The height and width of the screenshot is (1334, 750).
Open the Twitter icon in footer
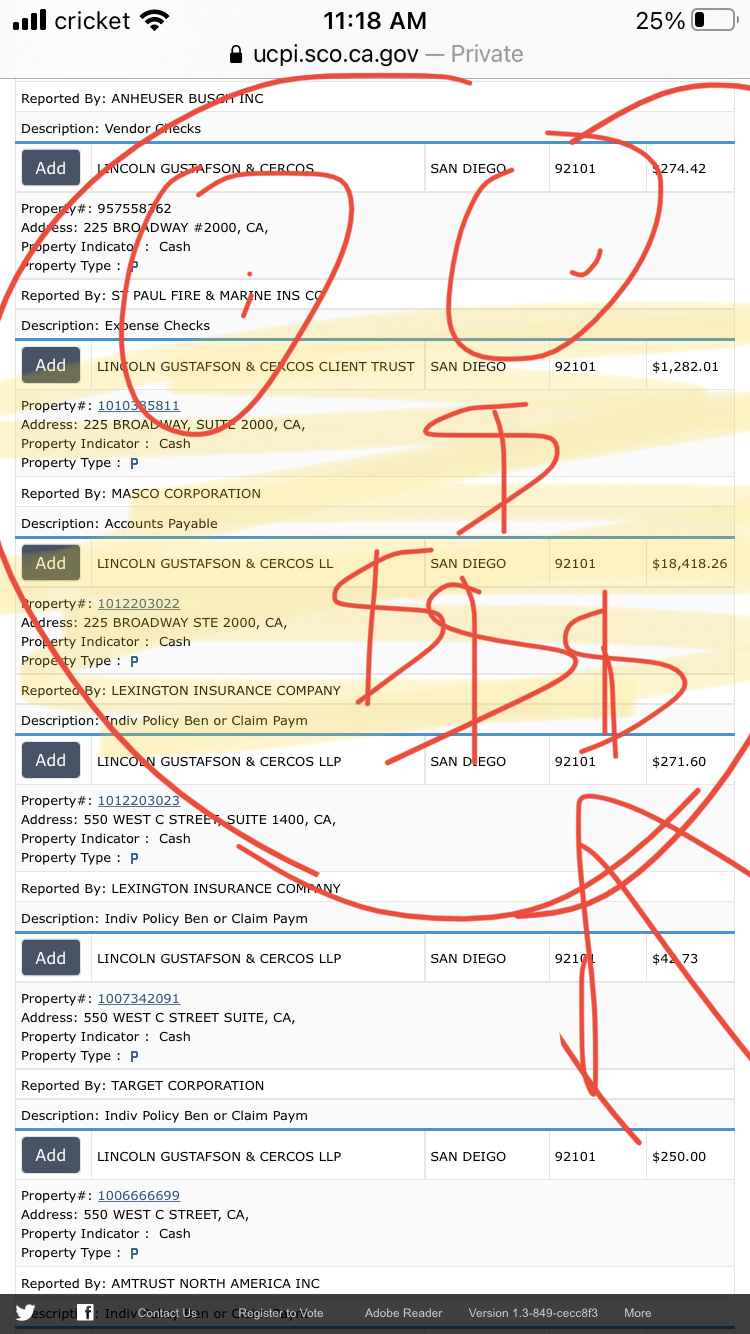[25, 1313]
